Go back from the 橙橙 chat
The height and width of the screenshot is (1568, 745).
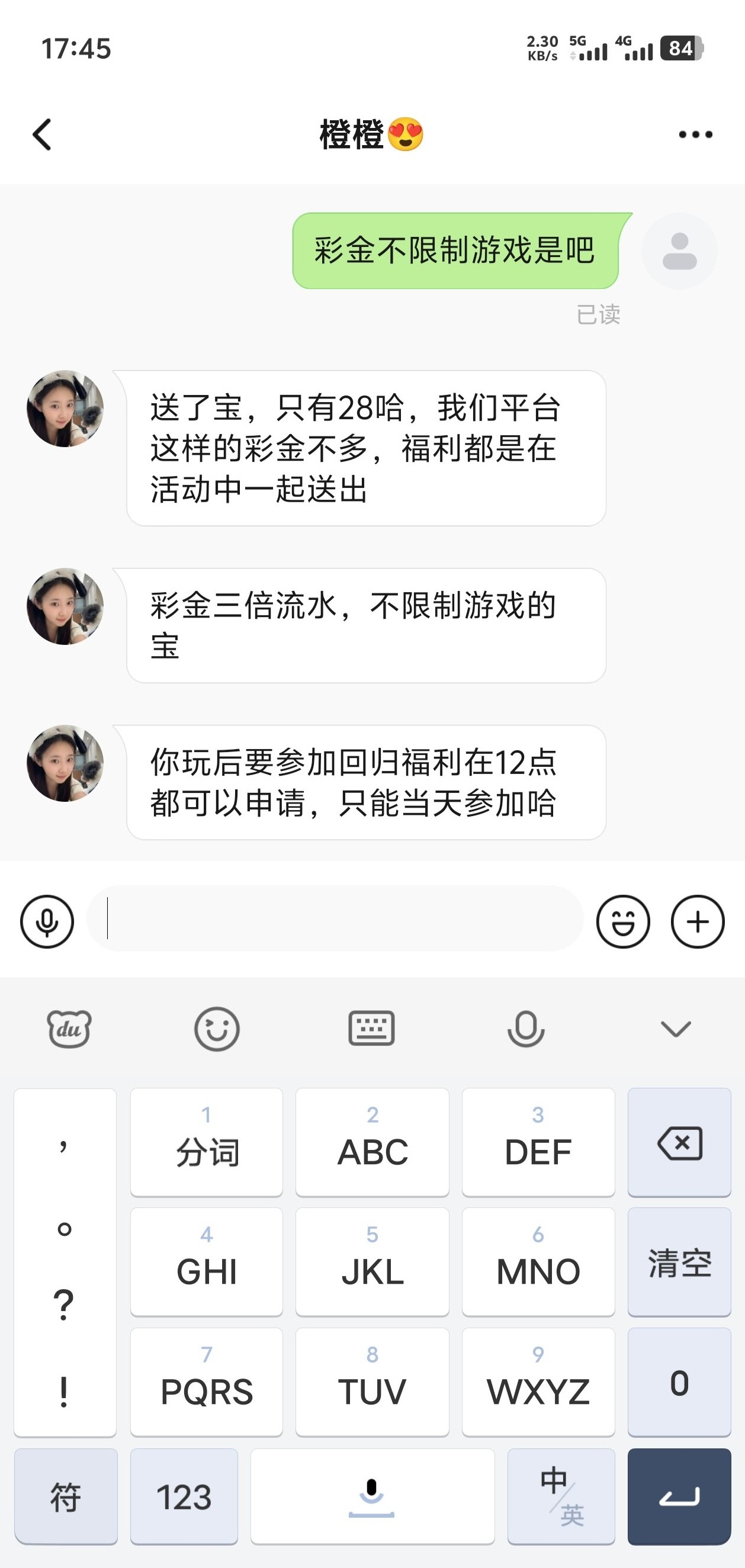coord(42,134)
